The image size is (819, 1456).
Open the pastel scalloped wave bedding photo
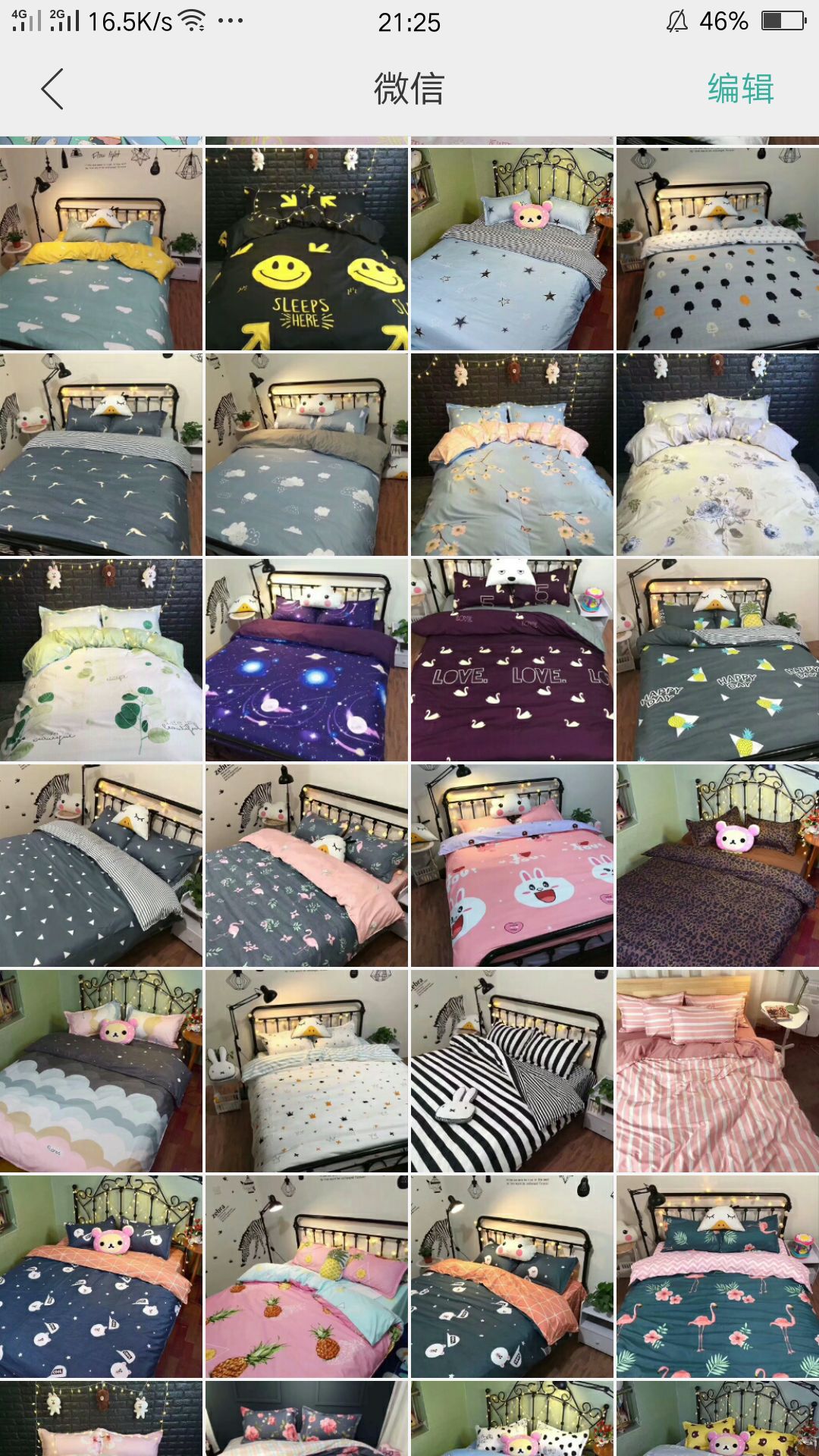(101, 1071)
